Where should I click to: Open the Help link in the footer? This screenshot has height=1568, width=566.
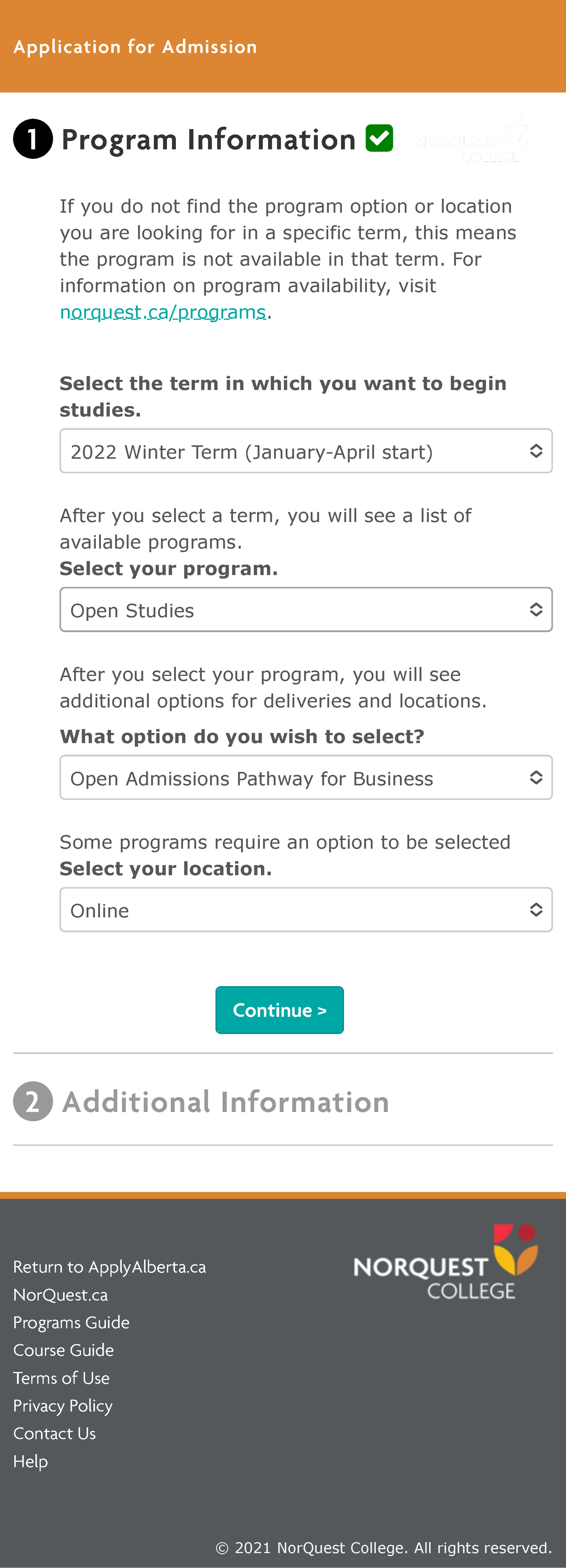pos(31,1461)
